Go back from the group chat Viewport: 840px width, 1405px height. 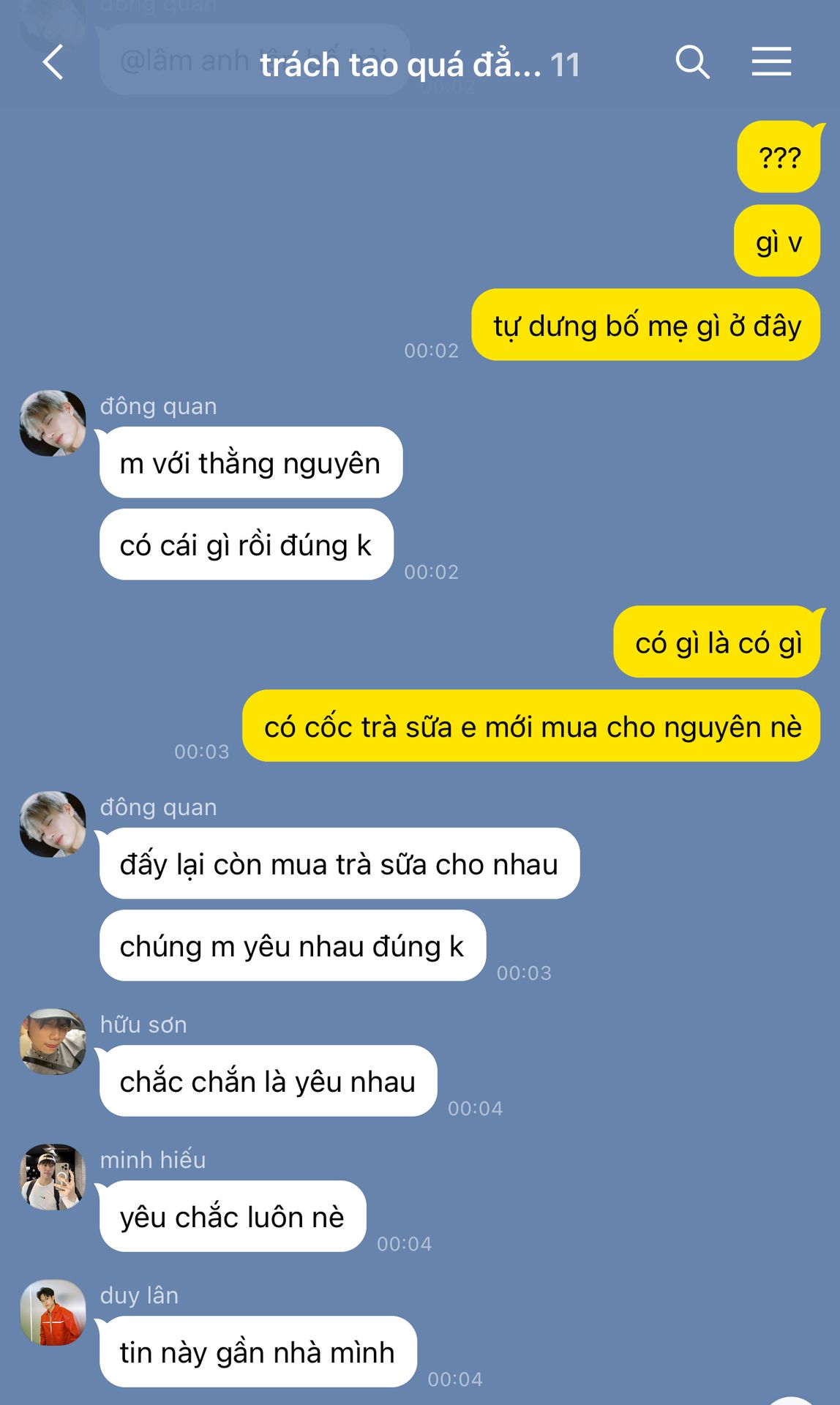click(53, 62)
